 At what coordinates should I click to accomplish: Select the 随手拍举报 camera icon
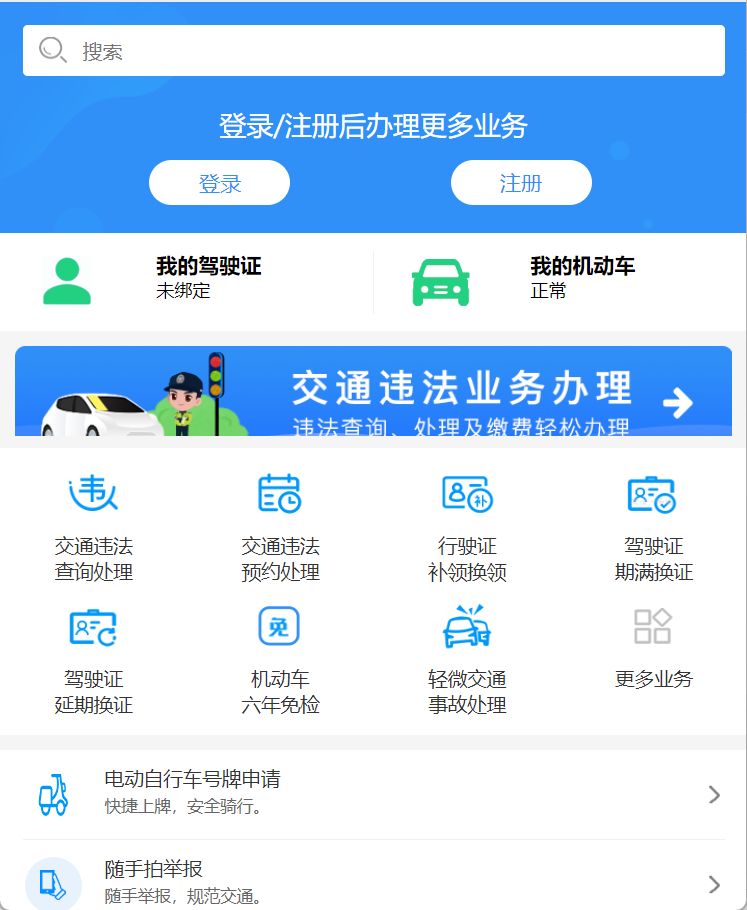(53, 882)
